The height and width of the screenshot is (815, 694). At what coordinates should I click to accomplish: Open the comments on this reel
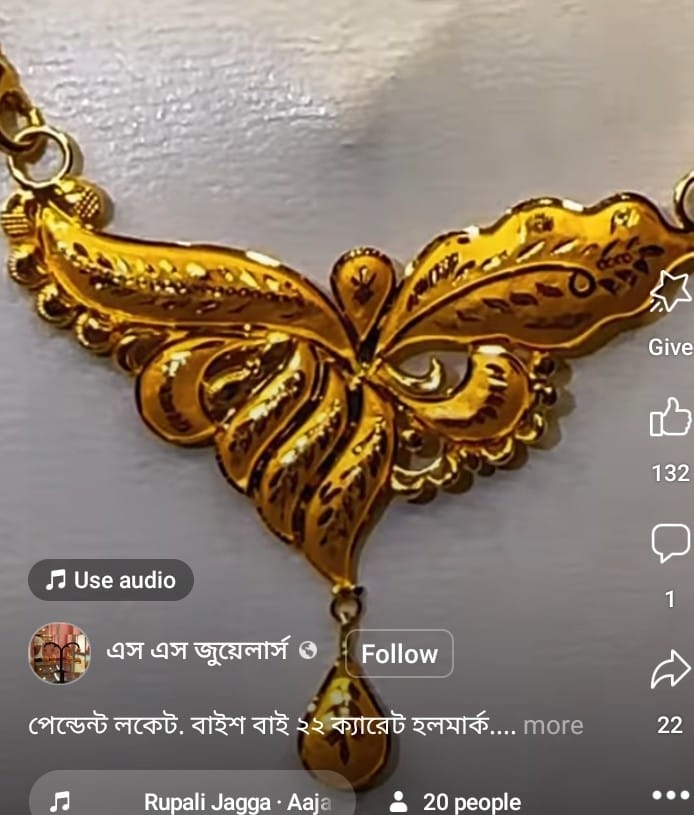670,544
